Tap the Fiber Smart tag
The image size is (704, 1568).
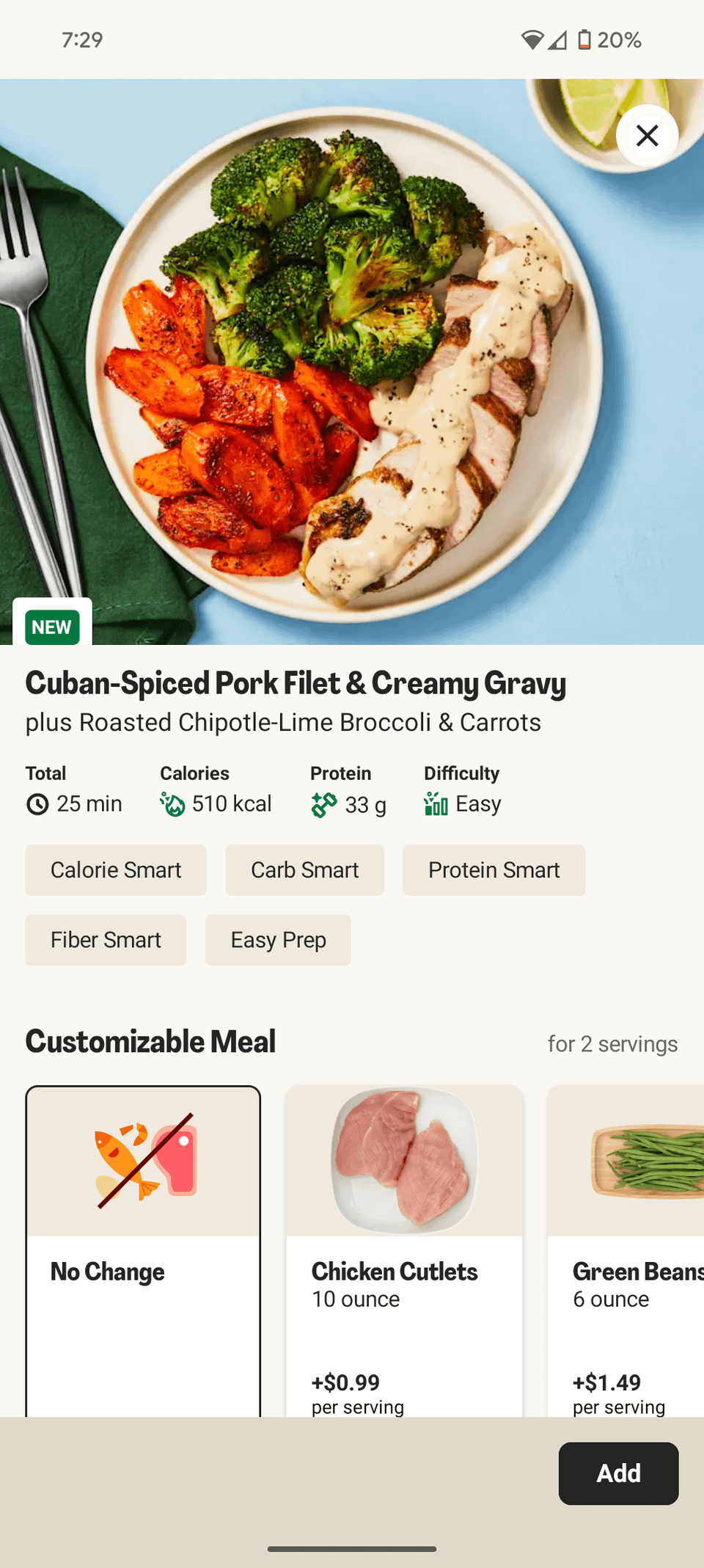pos(106,940)
